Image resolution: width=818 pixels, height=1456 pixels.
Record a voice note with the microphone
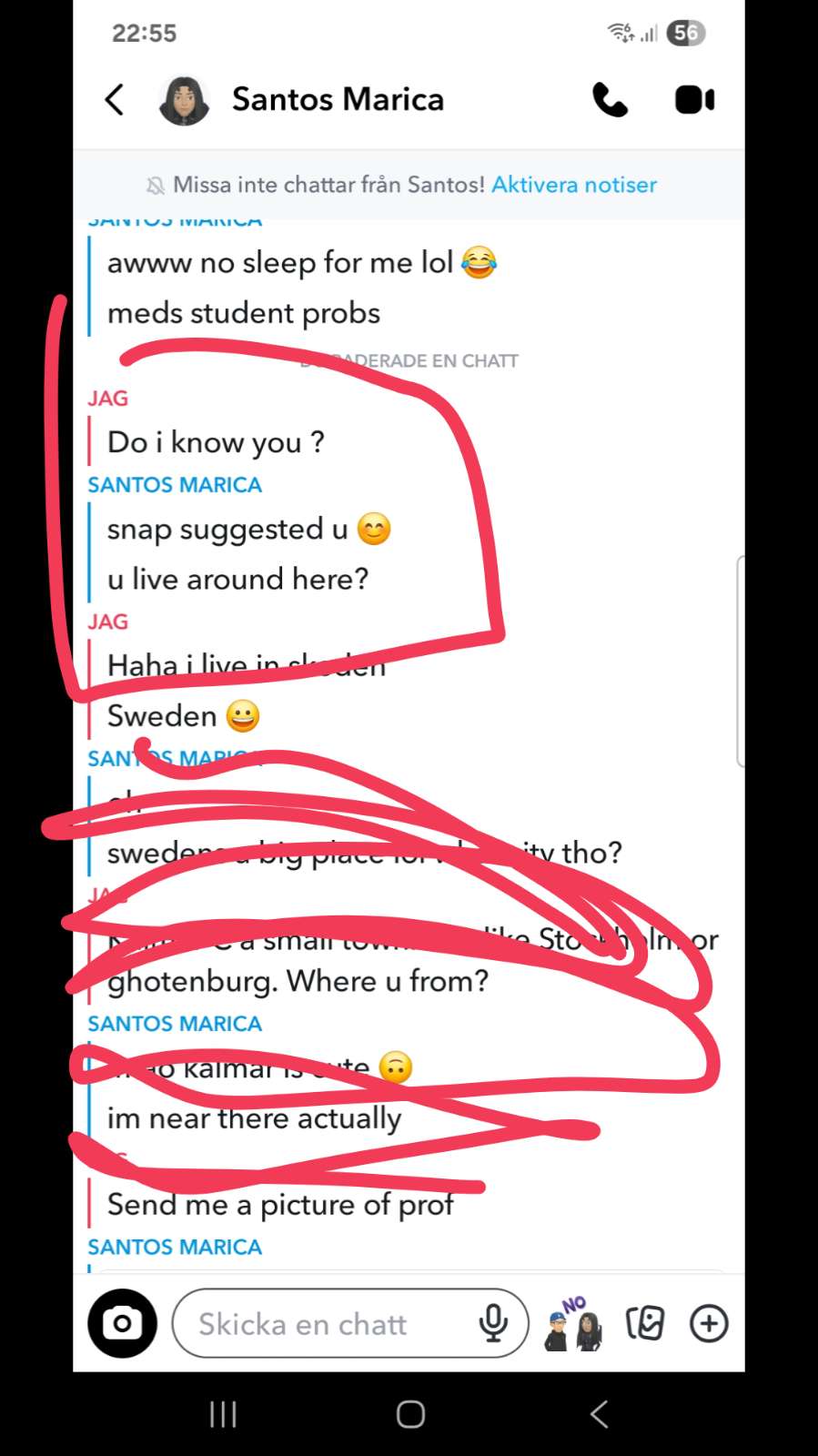point(493,1323)
